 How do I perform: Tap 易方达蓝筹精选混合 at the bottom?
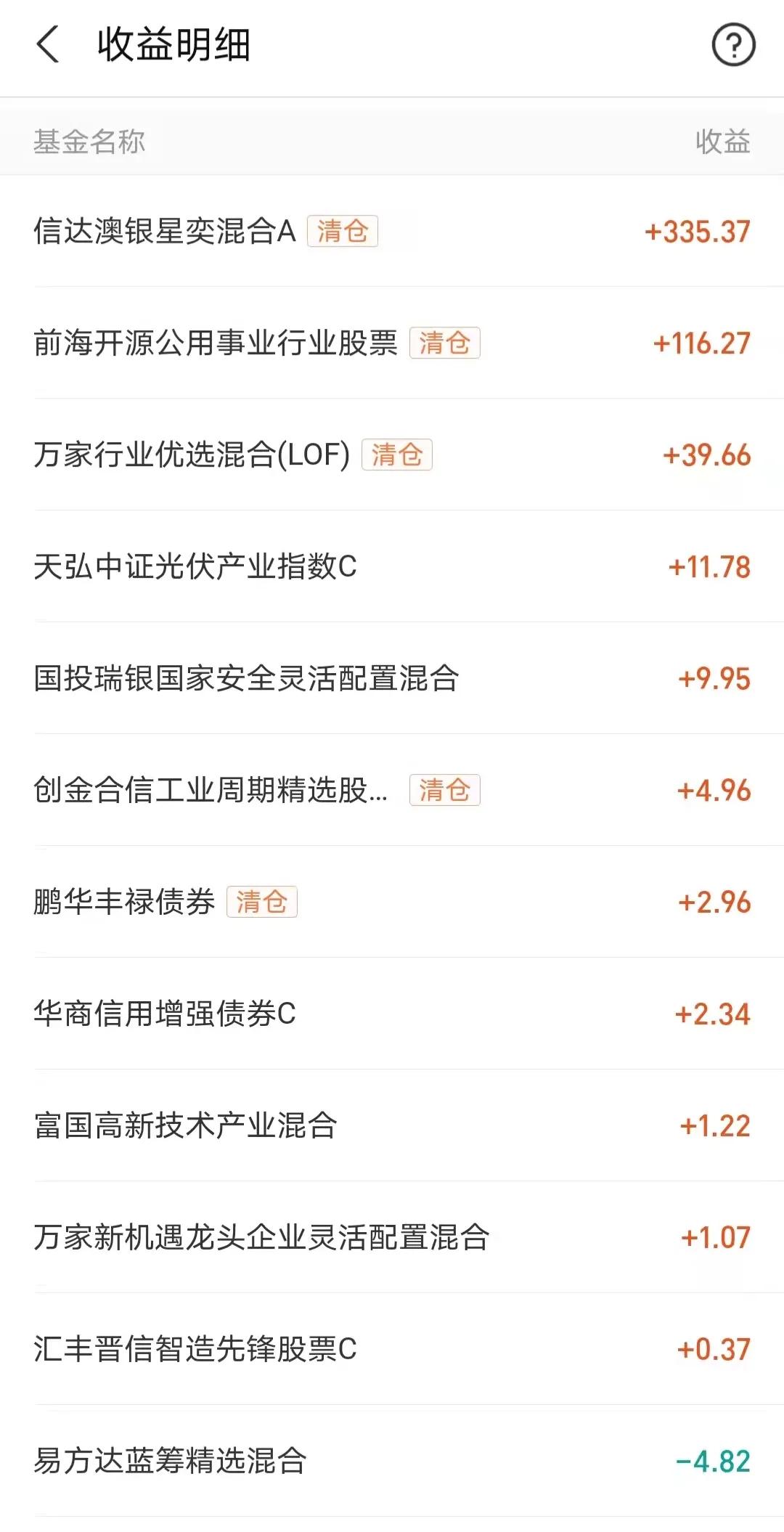[x=168, y=1461]
